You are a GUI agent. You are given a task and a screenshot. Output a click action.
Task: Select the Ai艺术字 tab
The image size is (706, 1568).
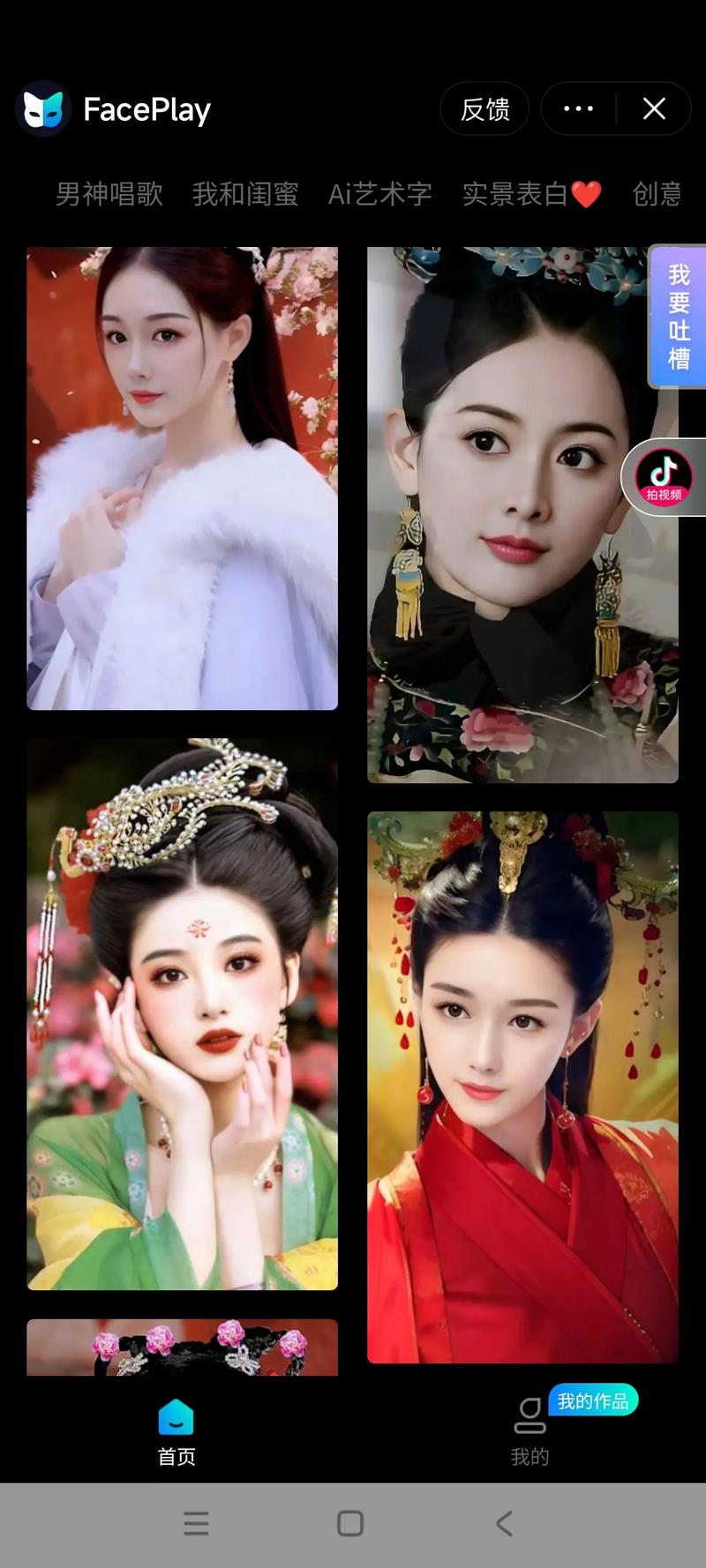[379, 194]
